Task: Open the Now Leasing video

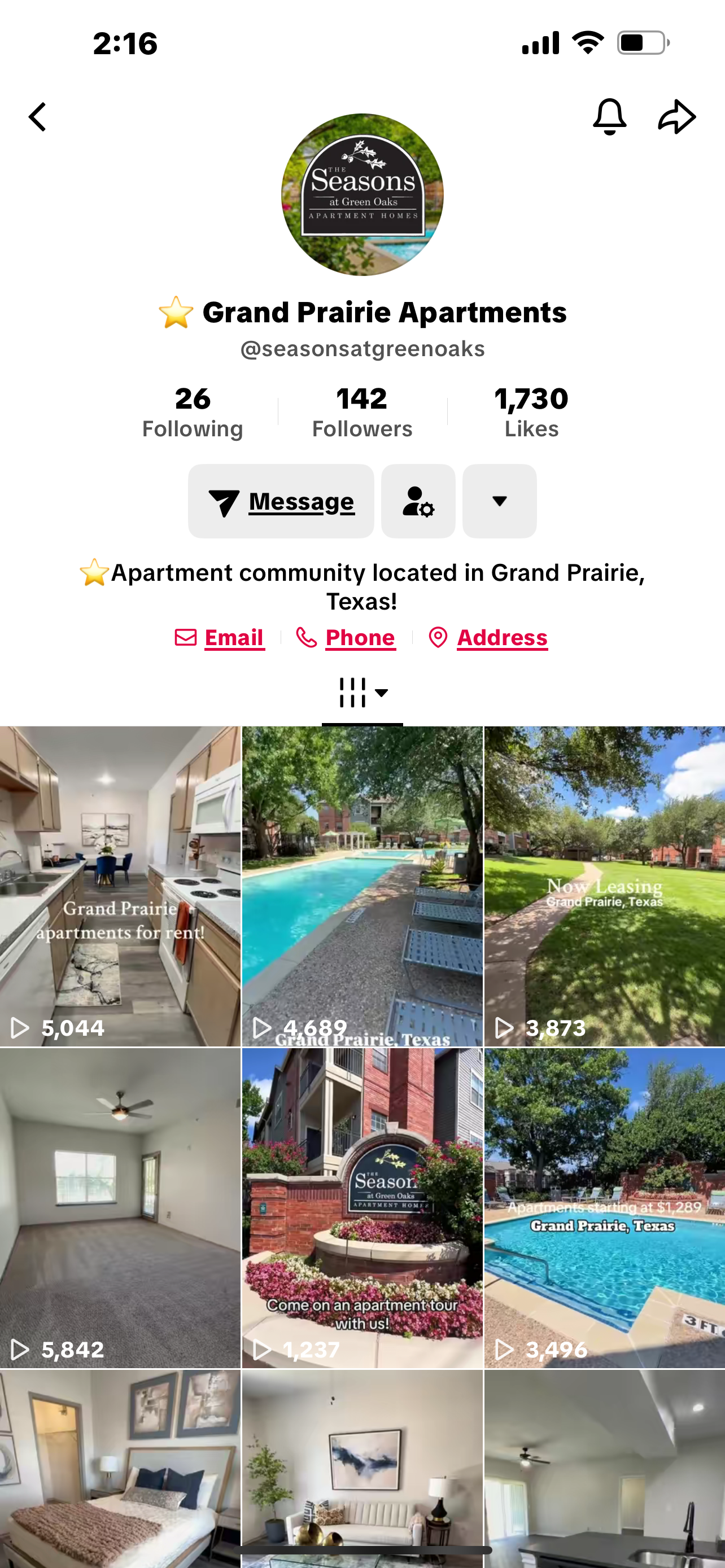Action: pos(605,886)
